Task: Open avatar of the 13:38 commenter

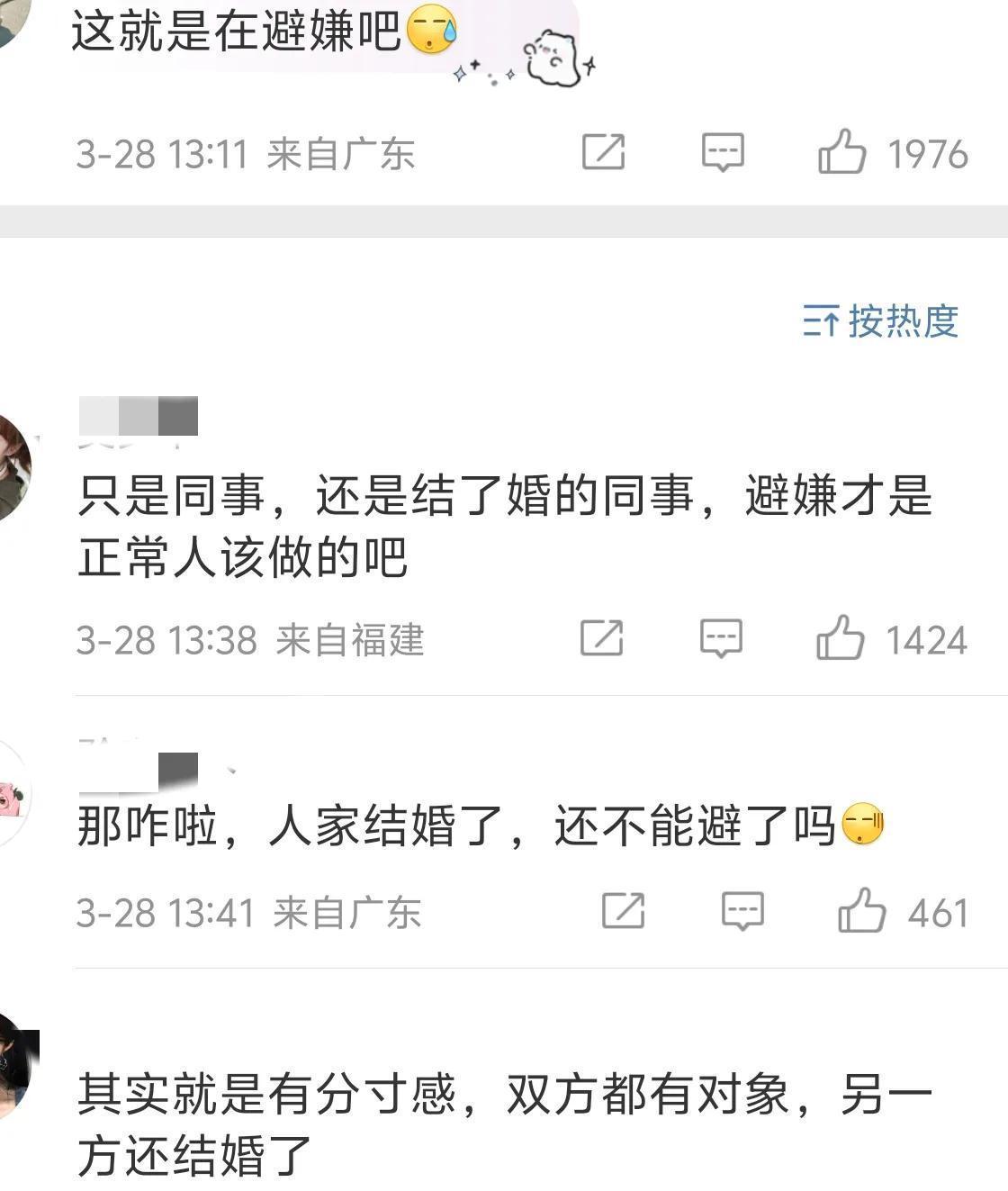Action: point(13,467)
